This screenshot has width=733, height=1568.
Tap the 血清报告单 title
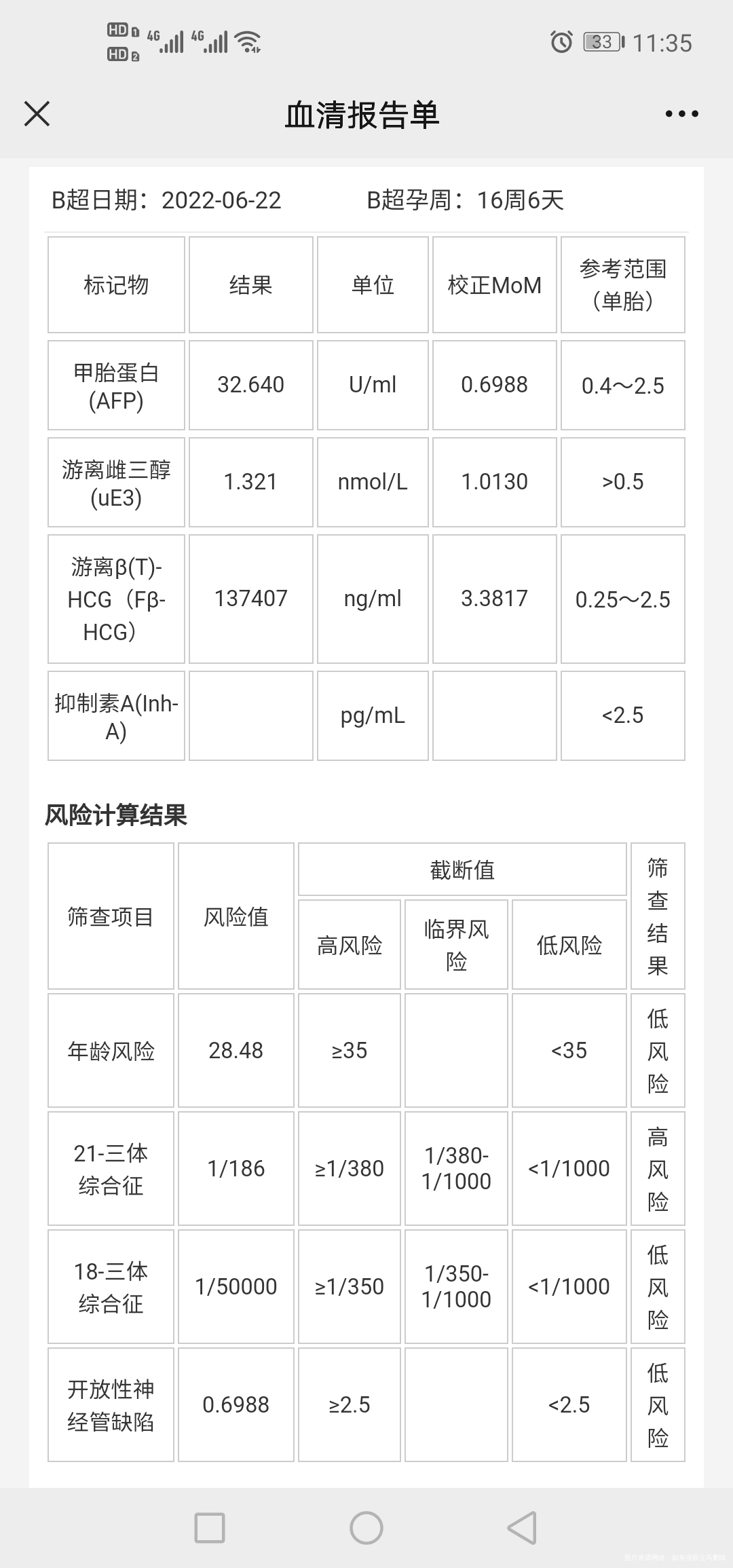coord(362,115)
